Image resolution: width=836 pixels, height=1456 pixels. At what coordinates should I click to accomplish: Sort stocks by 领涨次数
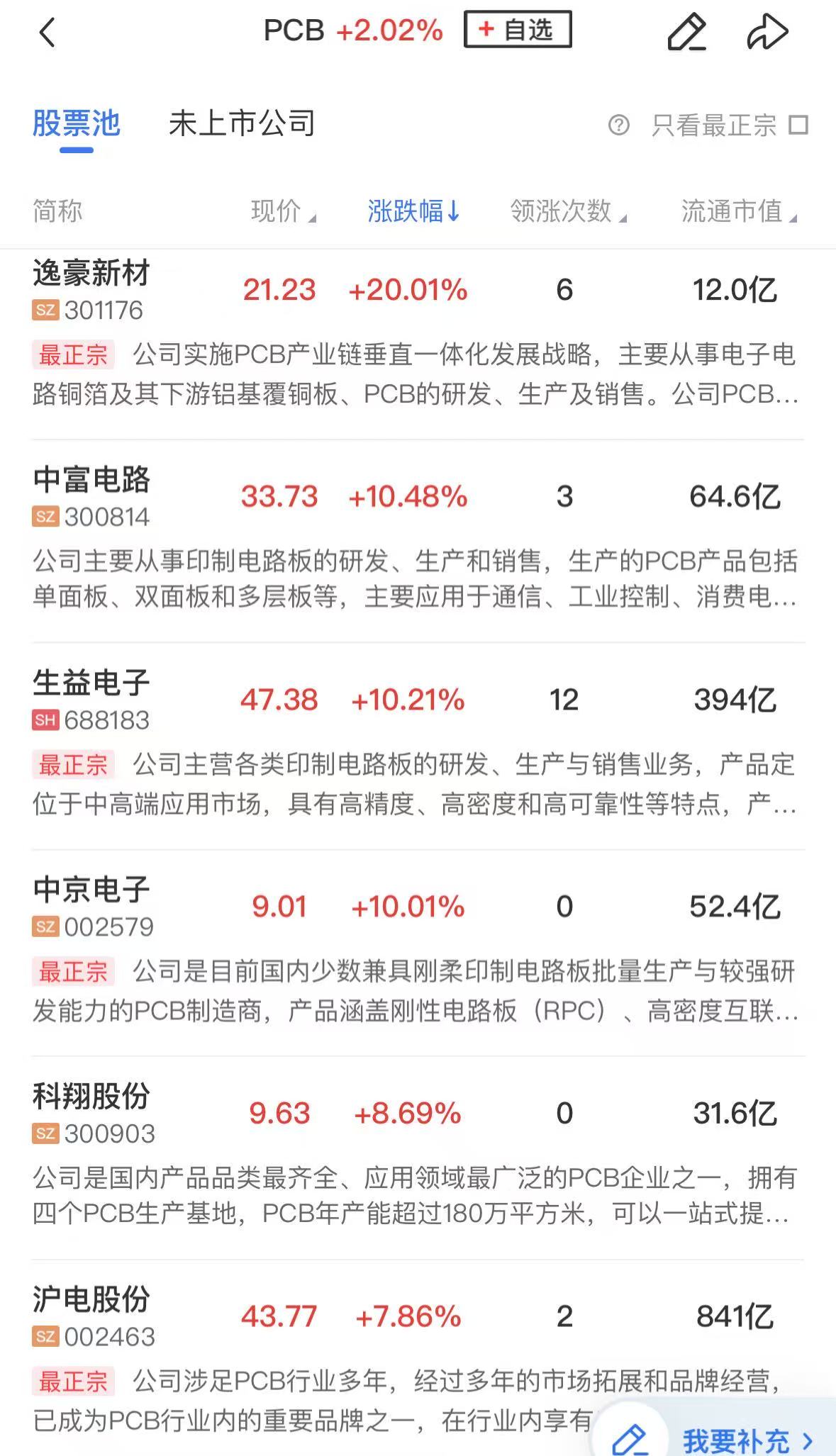568,211
